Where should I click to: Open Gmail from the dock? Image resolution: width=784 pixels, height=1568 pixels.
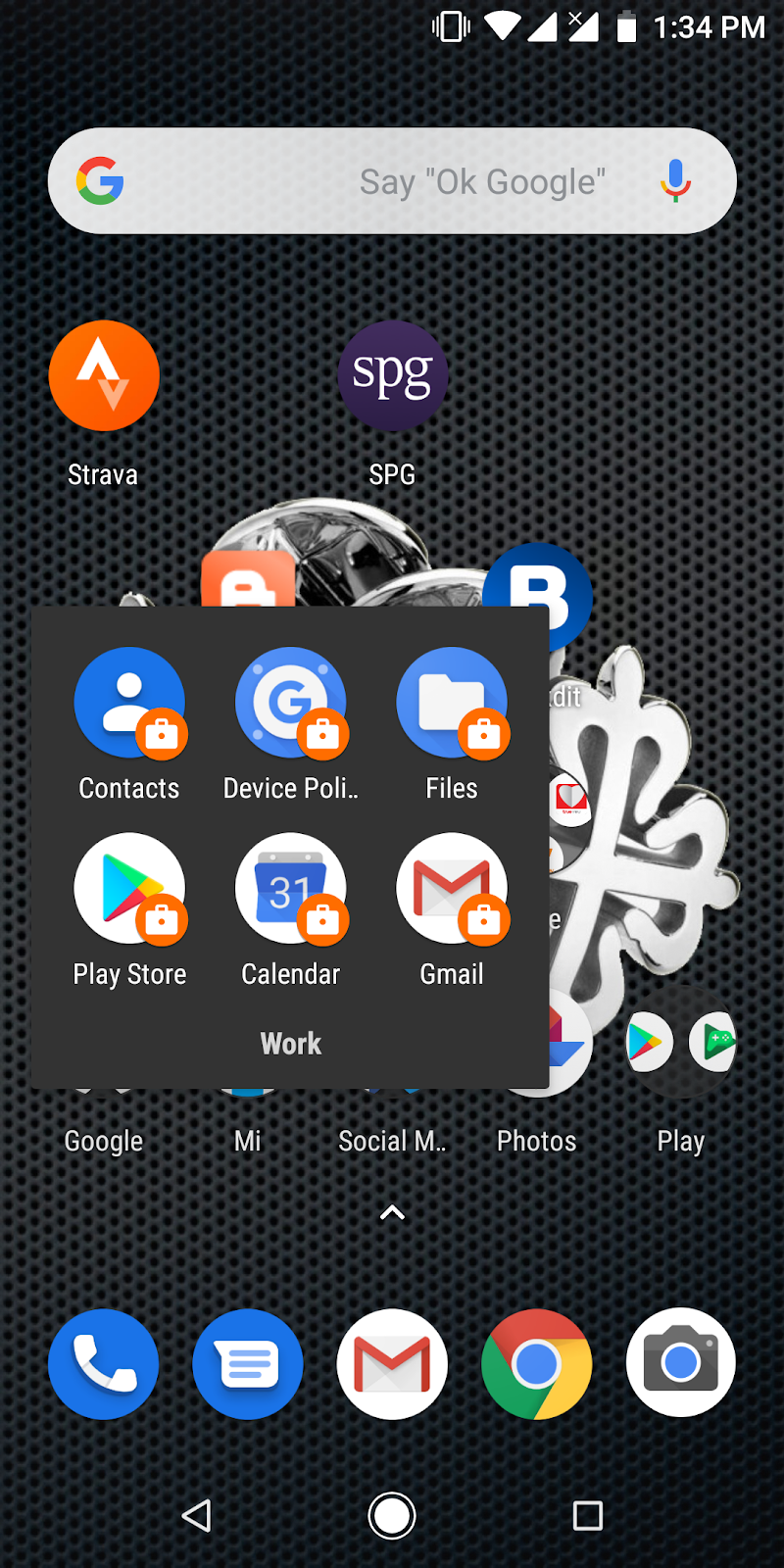(x=392, y=1363)
